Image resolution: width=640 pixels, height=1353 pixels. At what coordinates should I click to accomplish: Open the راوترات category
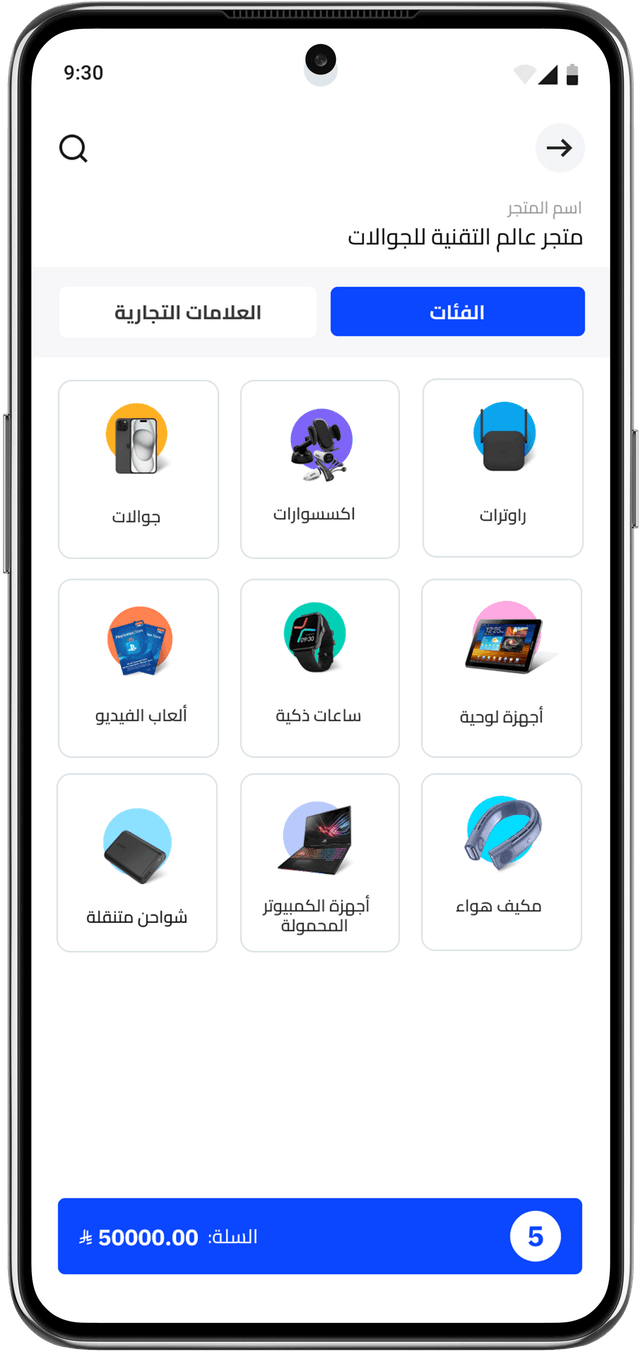pyautogui.click(x=502, y=468)
